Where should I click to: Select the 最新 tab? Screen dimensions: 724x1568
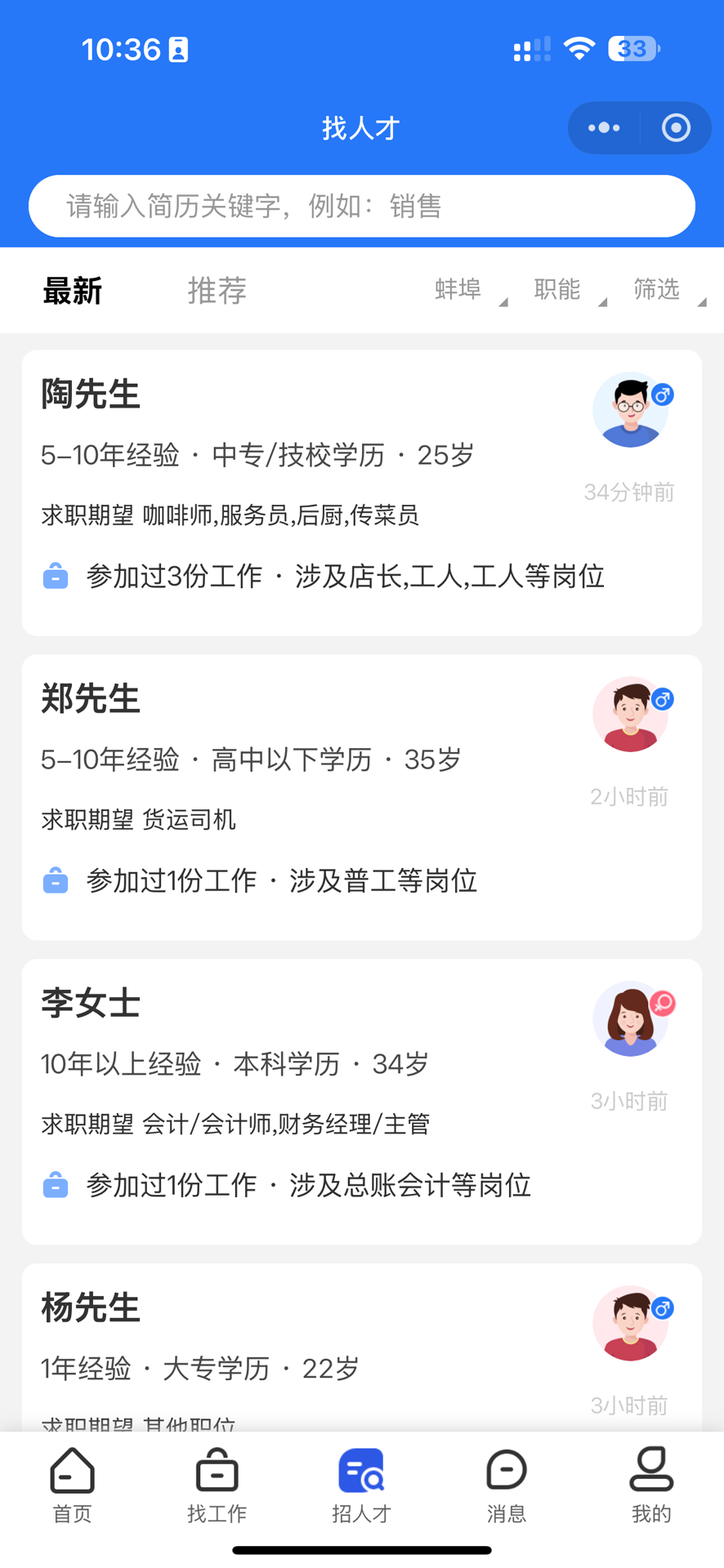click(72, 290)
